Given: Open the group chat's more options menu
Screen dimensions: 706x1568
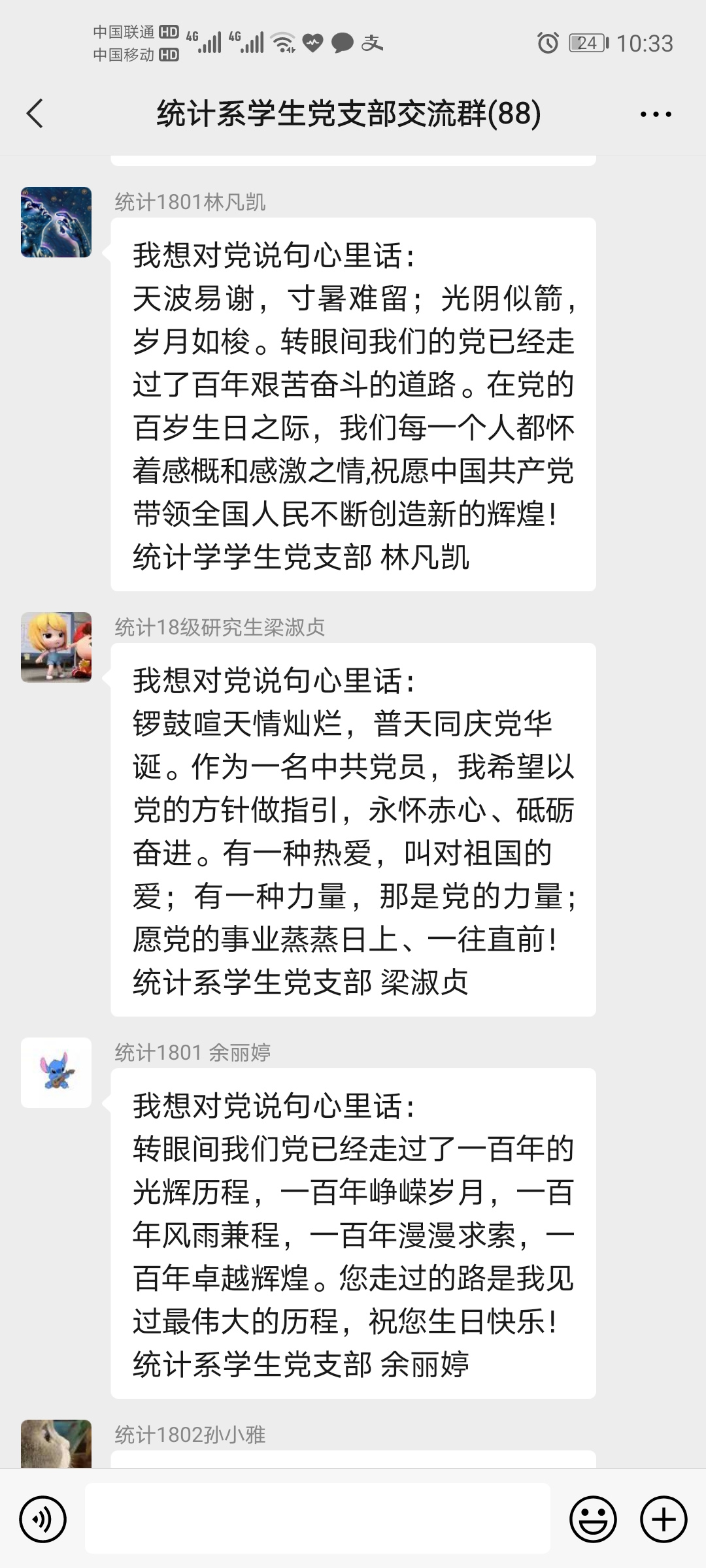Looking at the screenshot, I should click(x=655, y=114).
